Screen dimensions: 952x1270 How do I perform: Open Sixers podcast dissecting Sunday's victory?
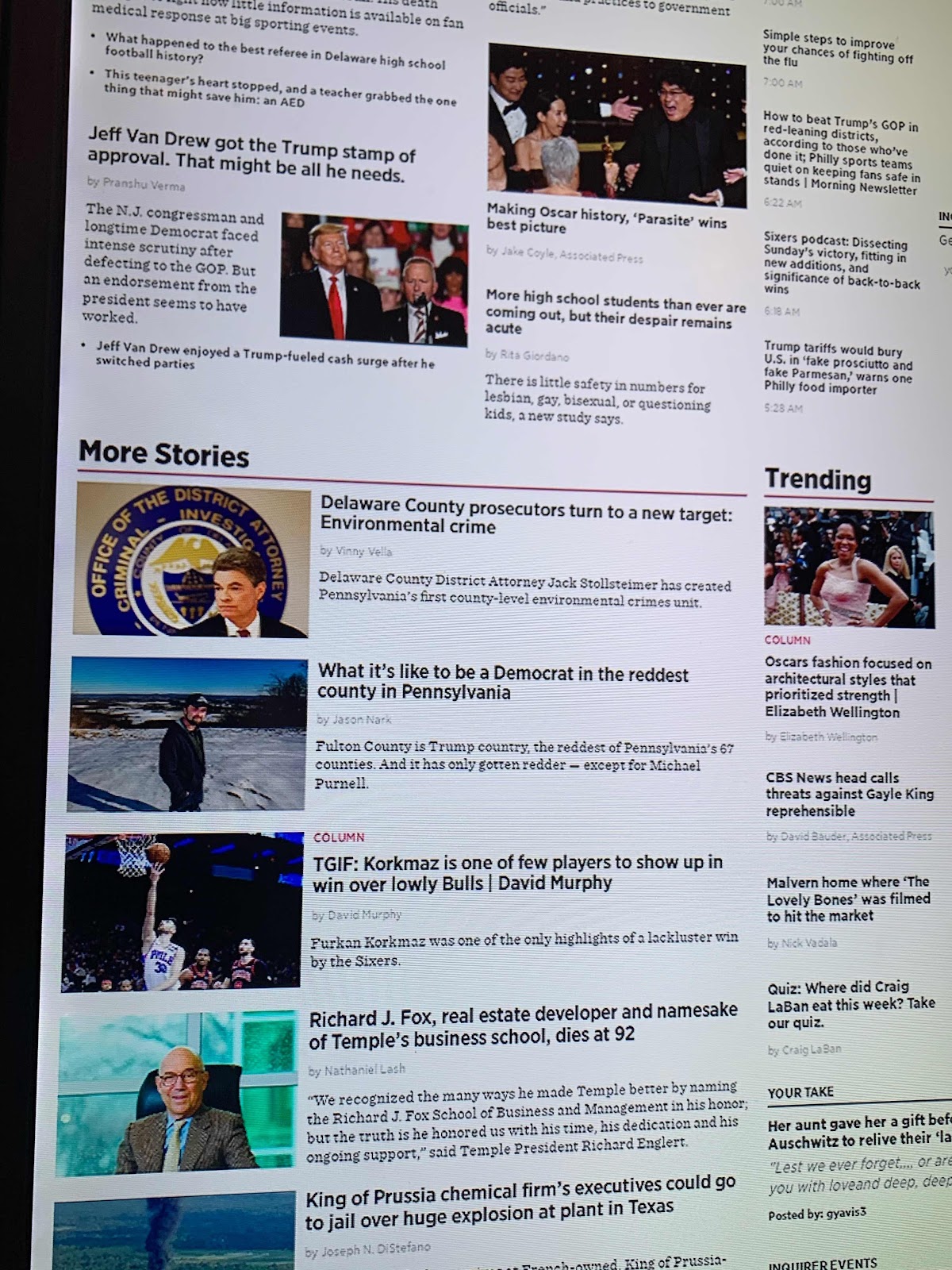click(x=841, y=264)
